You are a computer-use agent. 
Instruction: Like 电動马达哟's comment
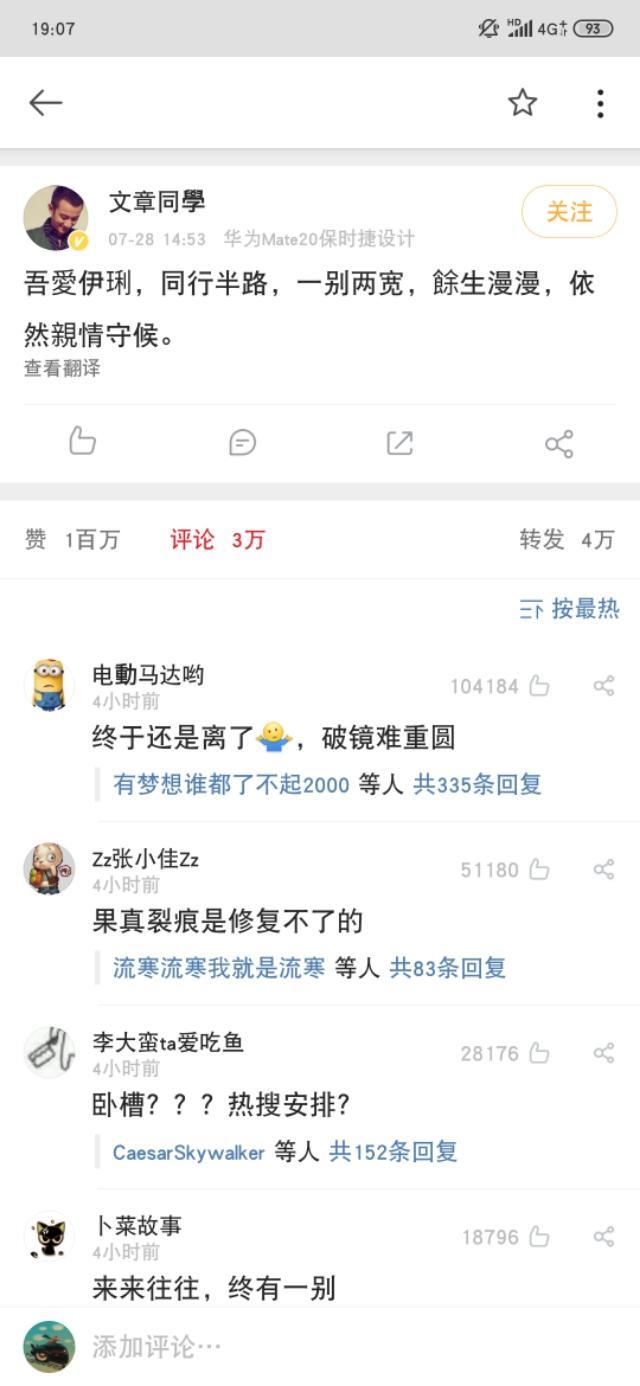pos(539,686)
